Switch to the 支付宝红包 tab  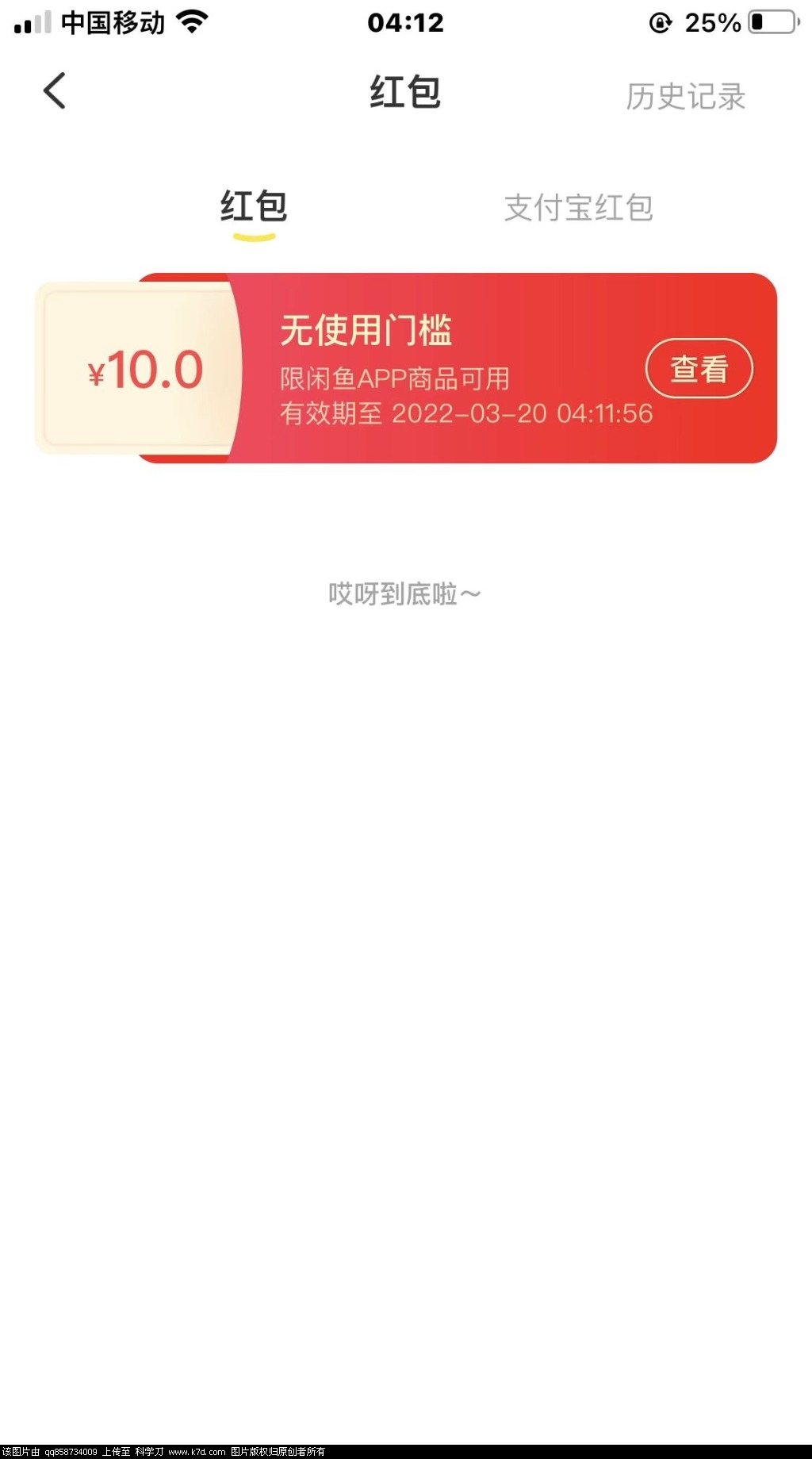[578, 208]
